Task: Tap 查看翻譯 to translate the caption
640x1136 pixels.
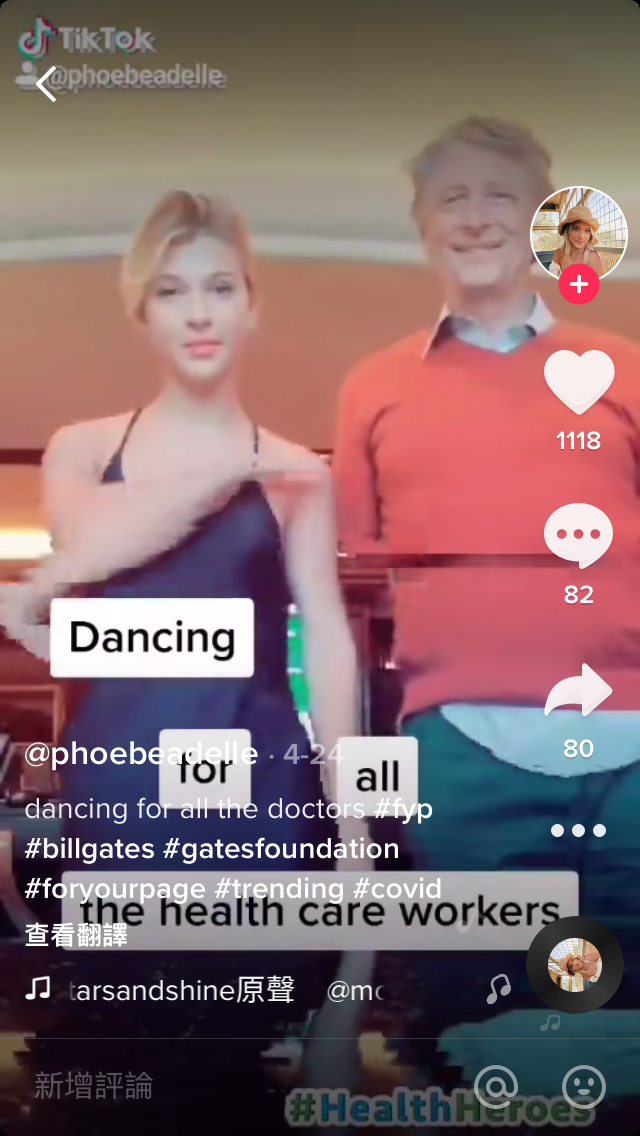Action: tap(76, 934)
